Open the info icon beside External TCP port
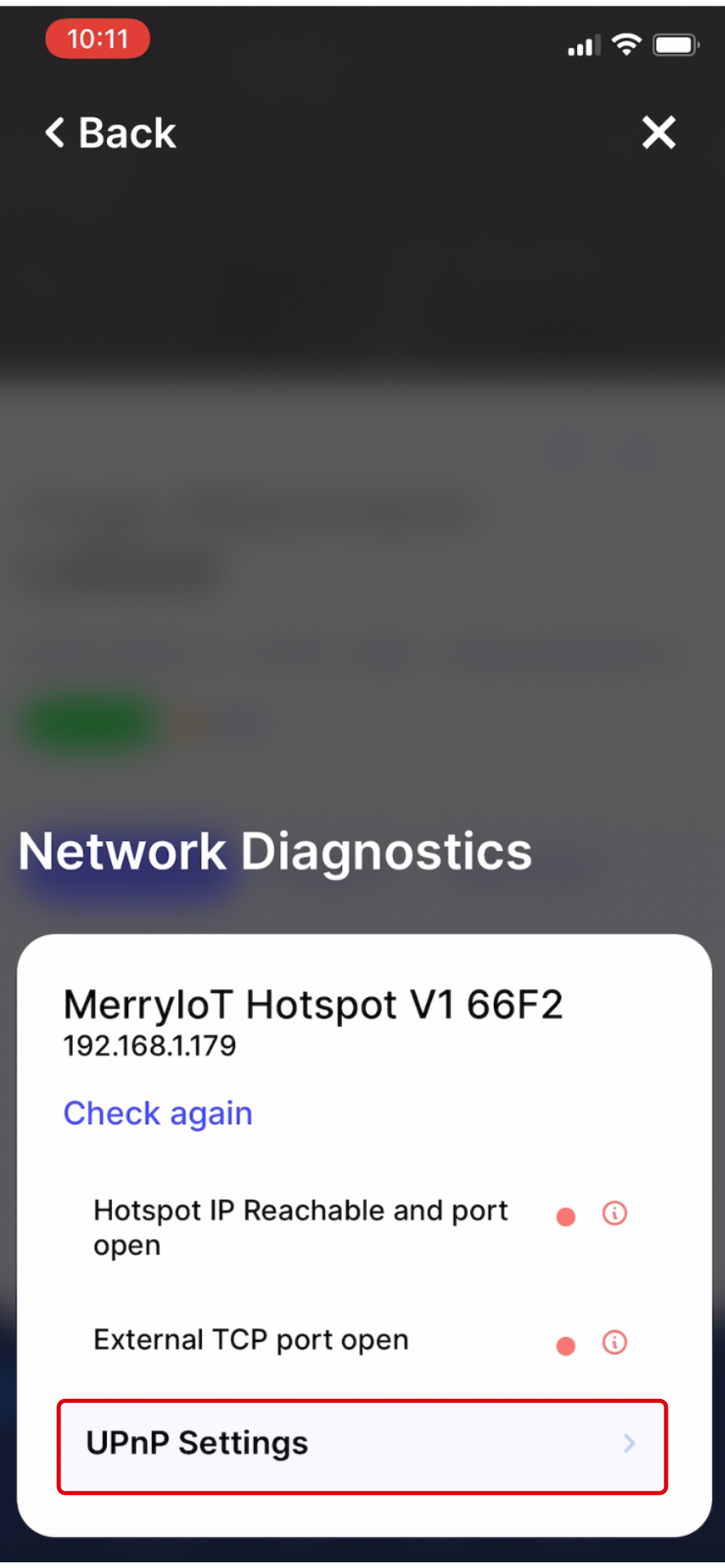The image size is (725, 1568). pyautogui.click(x=615, y=1343)
